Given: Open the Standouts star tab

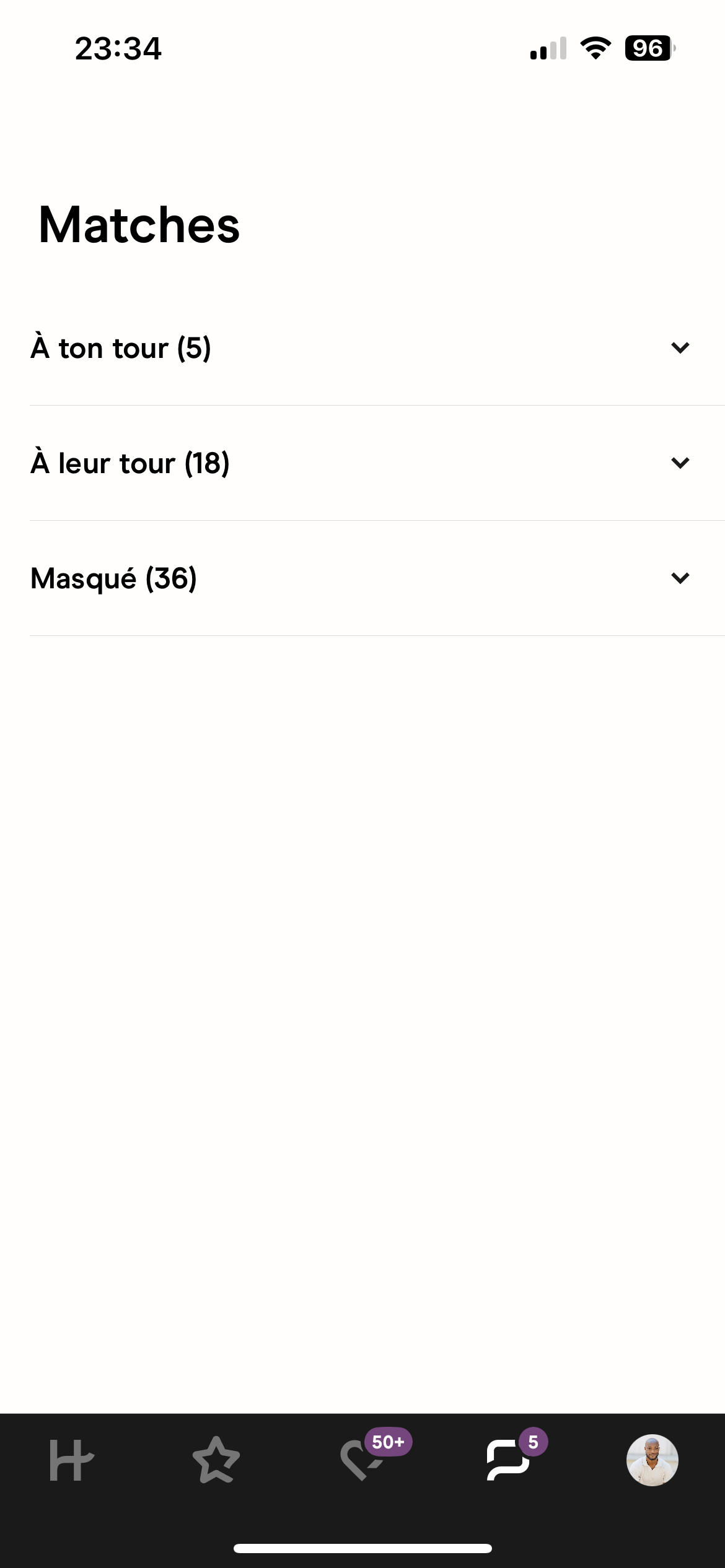Looking at the screenshot, I should coord(216,1460).
